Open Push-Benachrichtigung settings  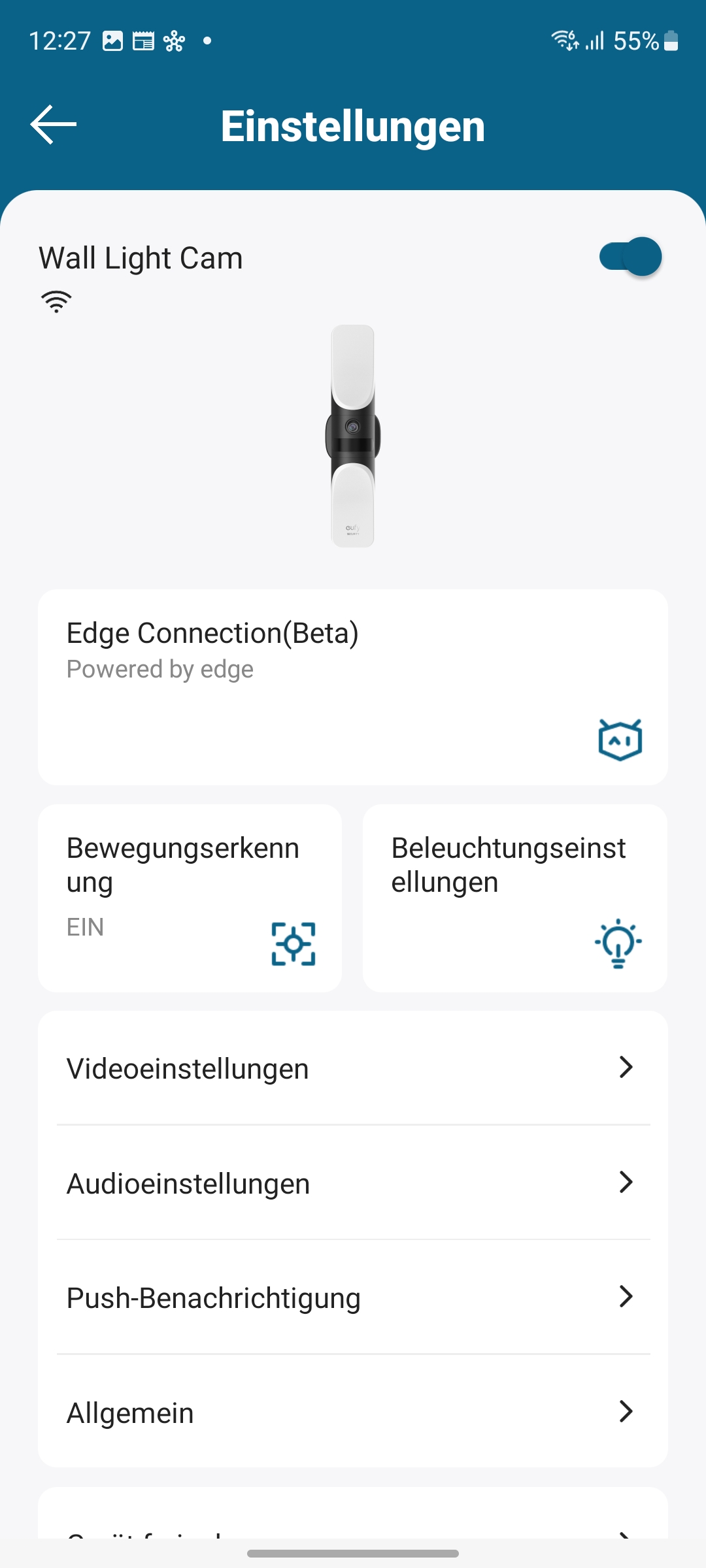[353, 1298]
